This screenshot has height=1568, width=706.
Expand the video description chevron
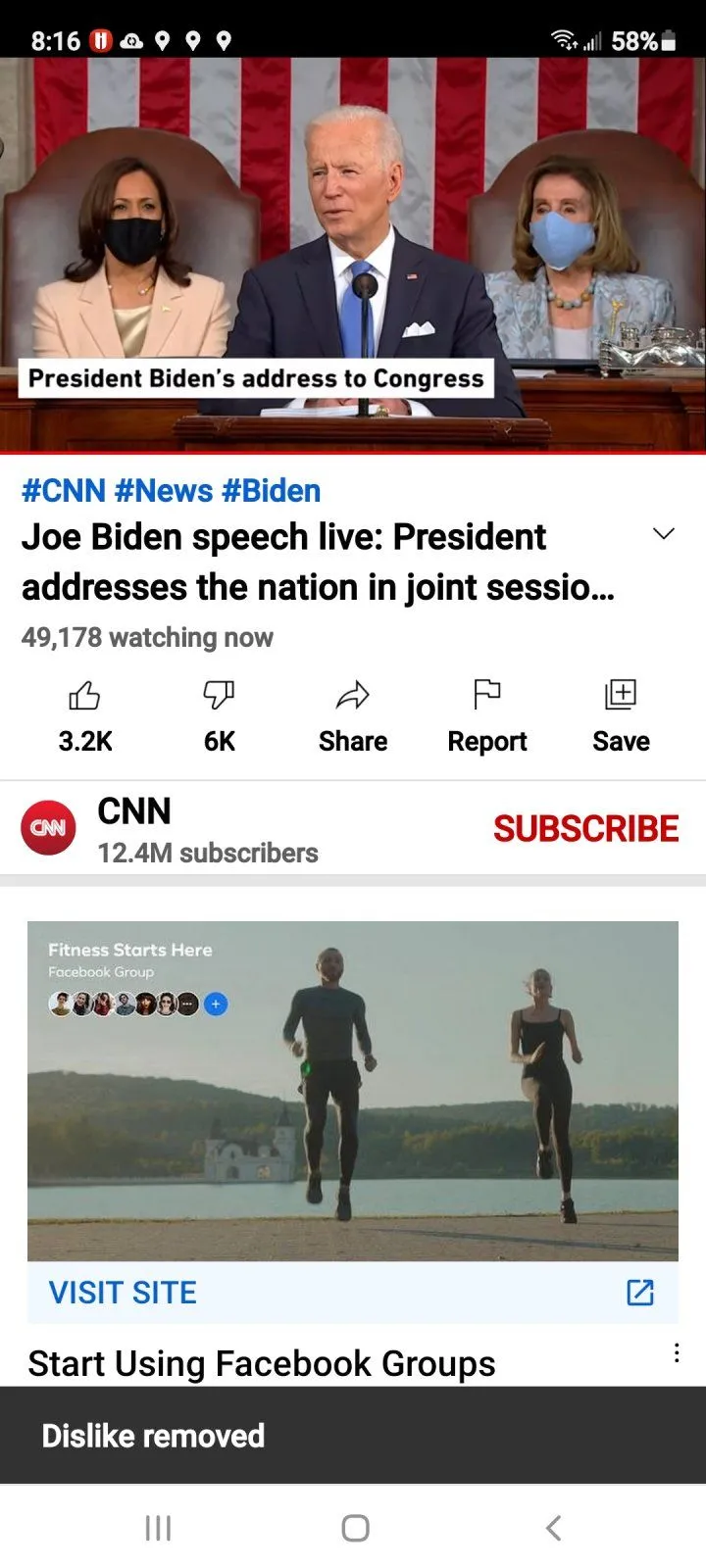click(x=664, y=534)
